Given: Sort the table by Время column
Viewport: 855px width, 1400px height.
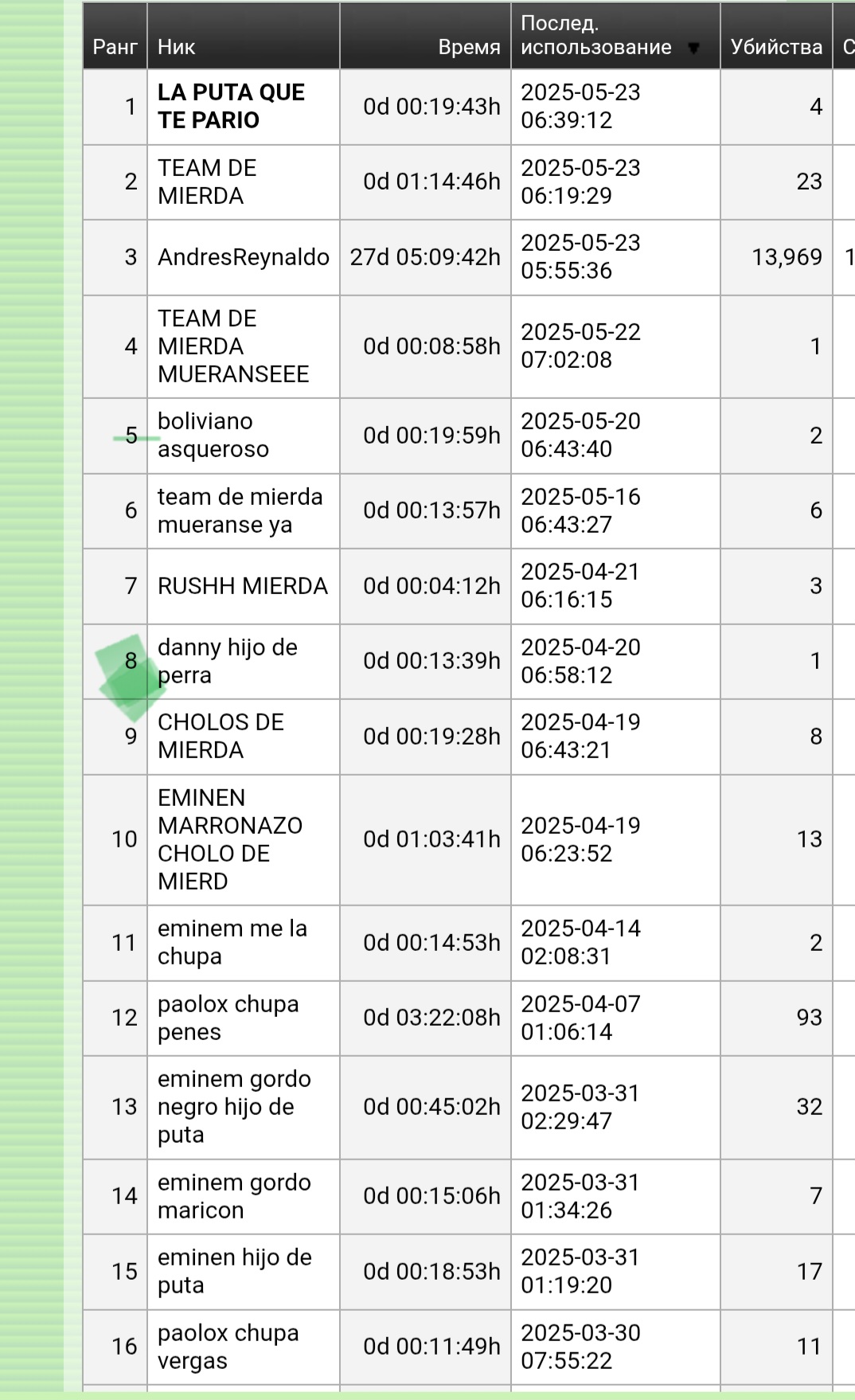Looking at the screenshot, I should point(469,47).
